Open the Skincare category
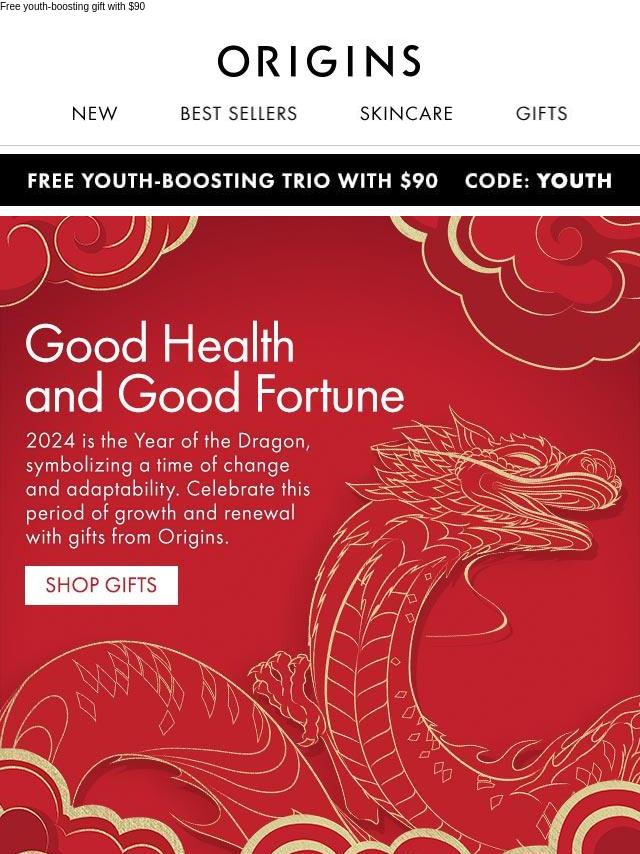Image resolution: width=640 pixels, height=854 pixels. click(406, 114)
